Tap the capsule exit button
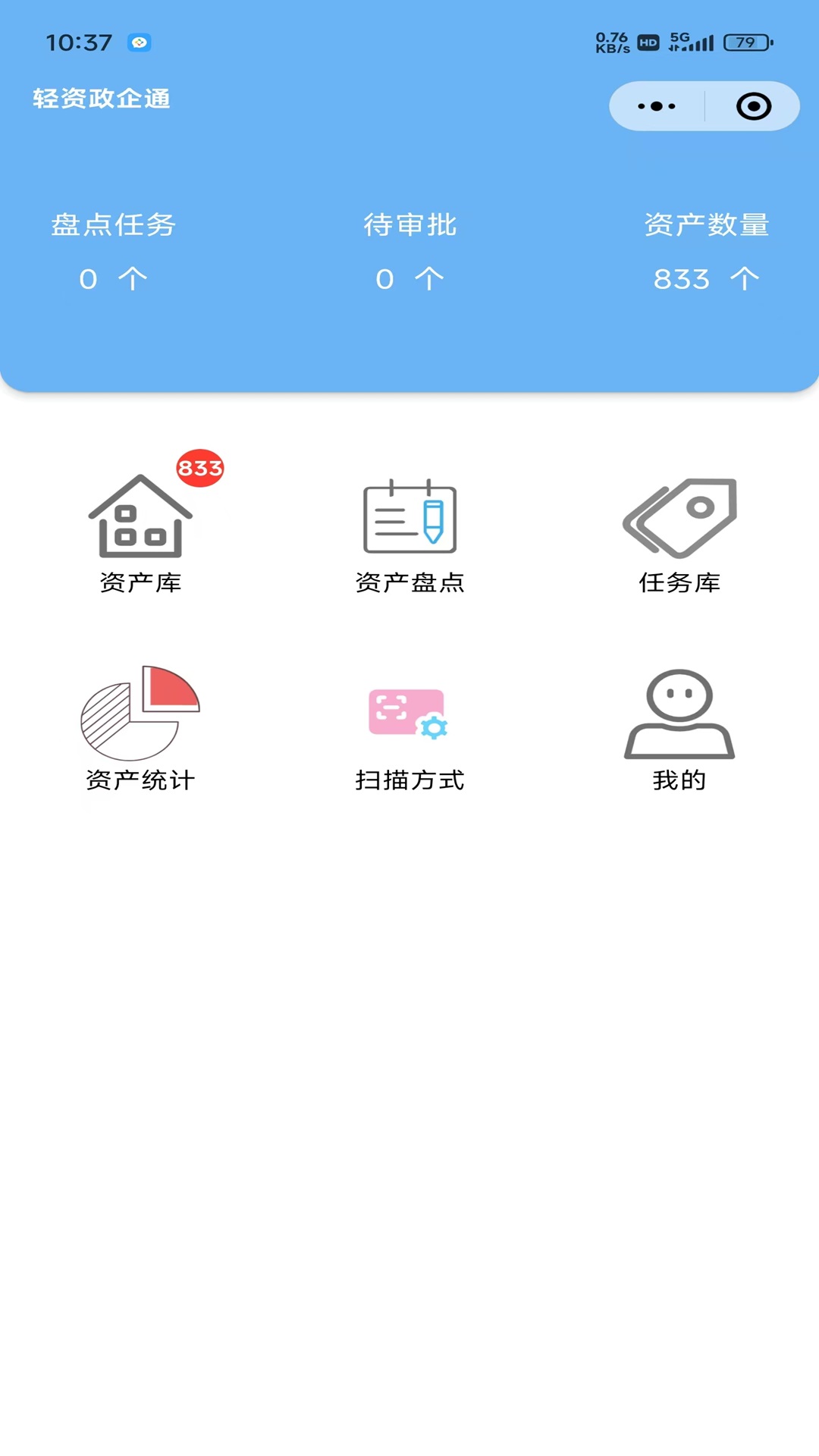 tap(753, 106)
